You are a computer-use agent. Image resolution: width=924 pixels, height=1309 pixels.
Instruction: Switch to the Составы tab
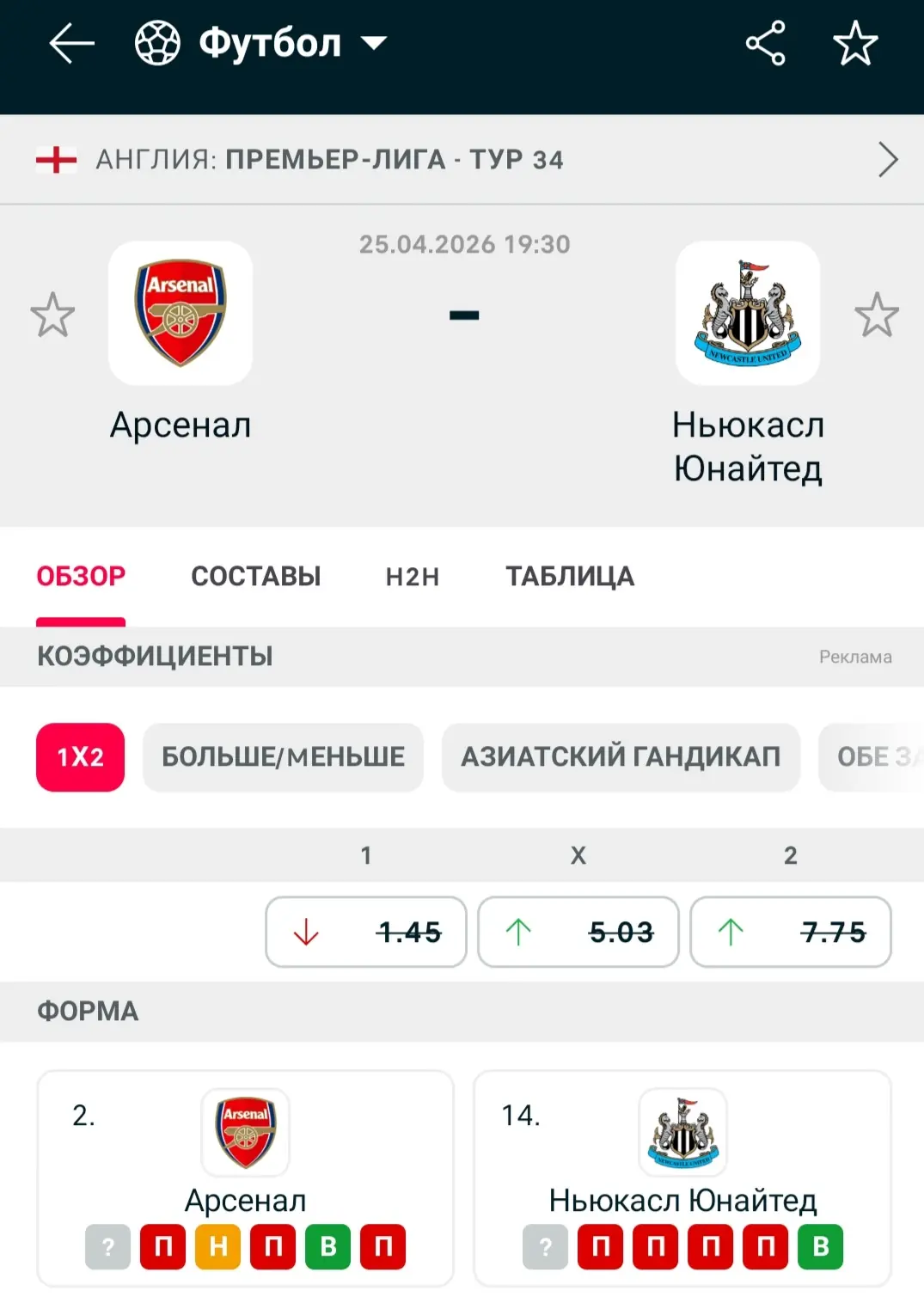click(255, 577)
